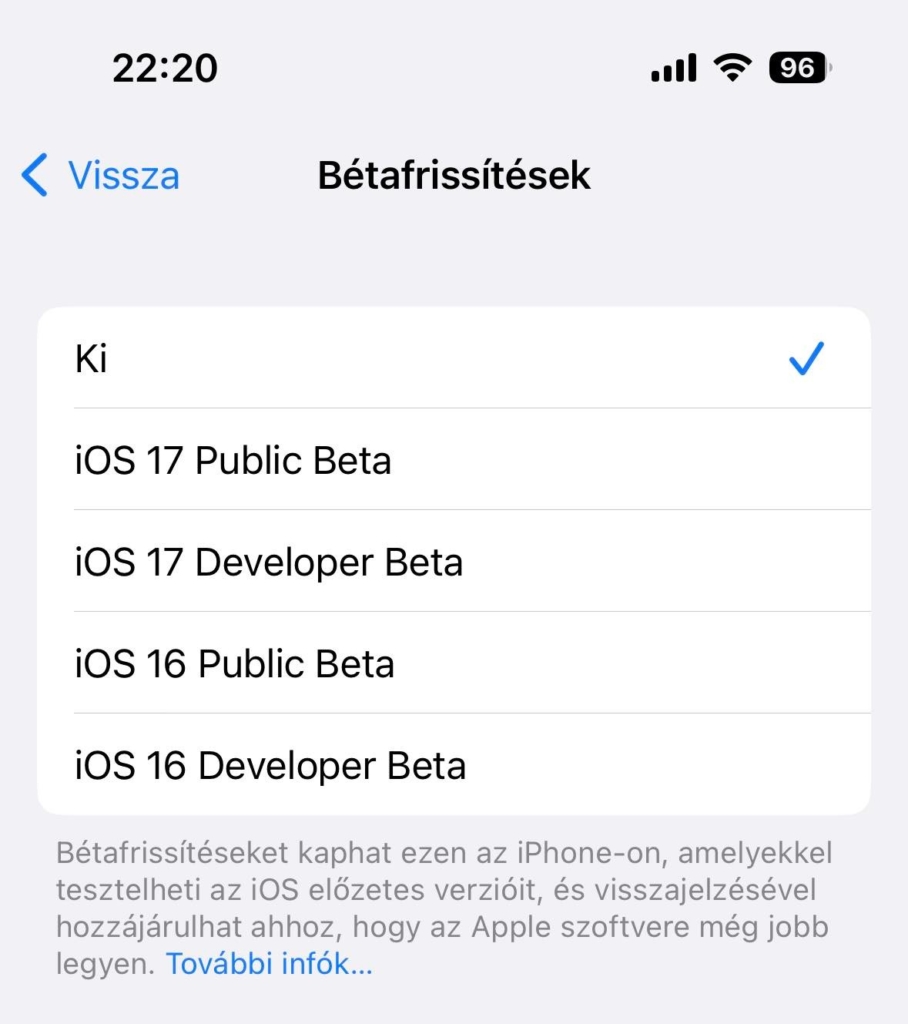The image size is (908, 1024).
Task: Go back with the Vissza button
Action: [x=101, y=176]
